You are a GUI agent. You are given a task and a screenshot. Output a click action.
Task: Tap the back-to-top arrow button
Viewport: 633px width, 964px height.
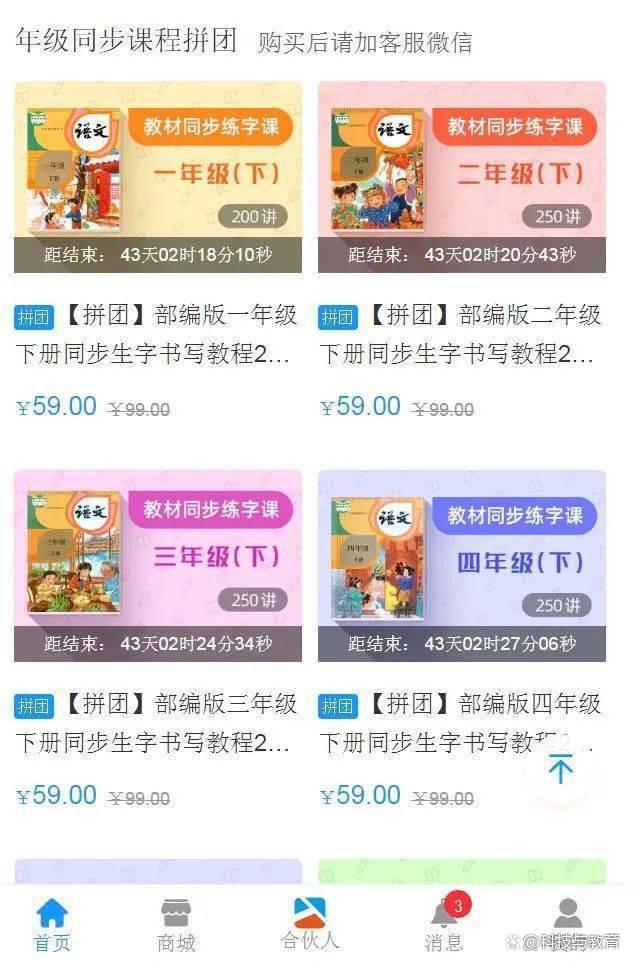pyautogui.click(x=560, y=769)
